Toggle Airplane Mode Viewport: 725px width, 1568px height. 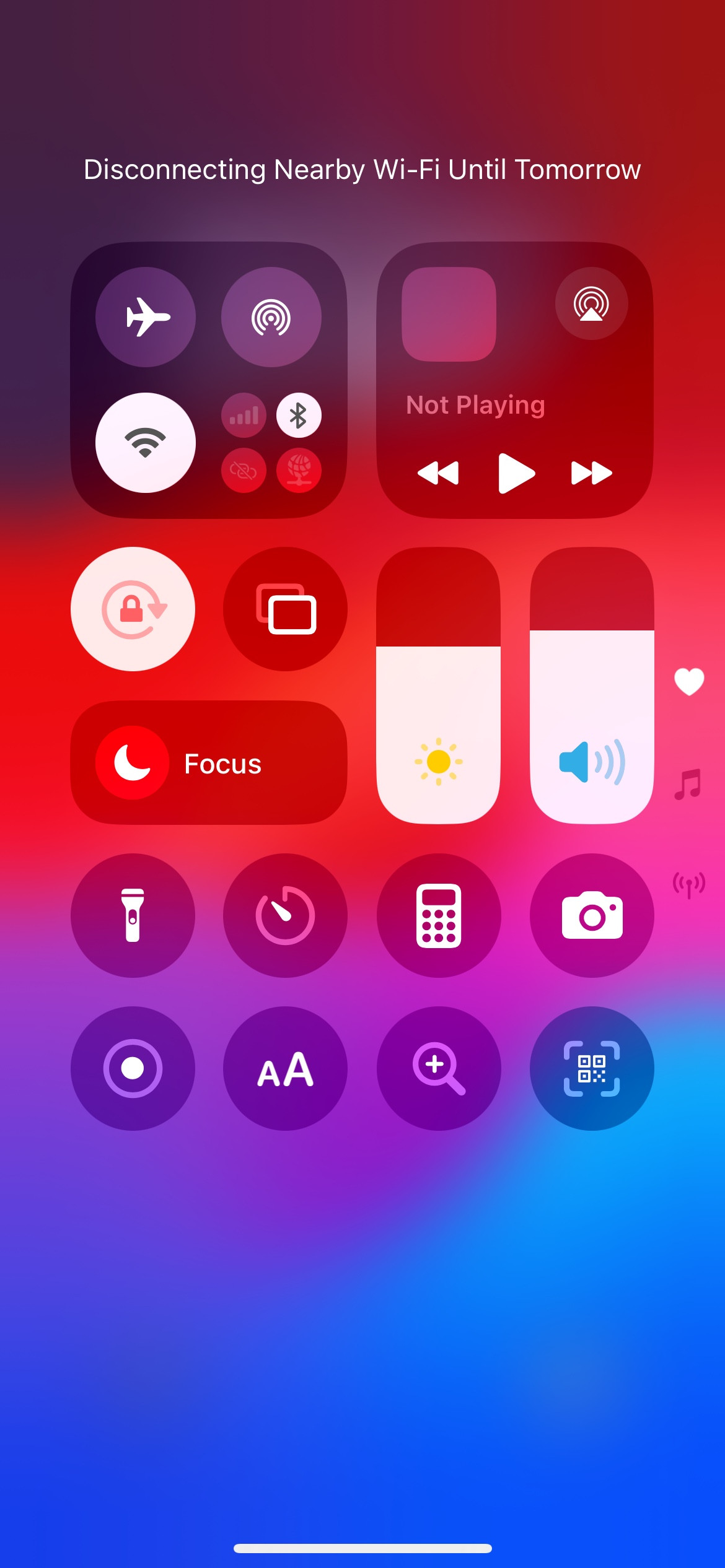click(146, 317)
